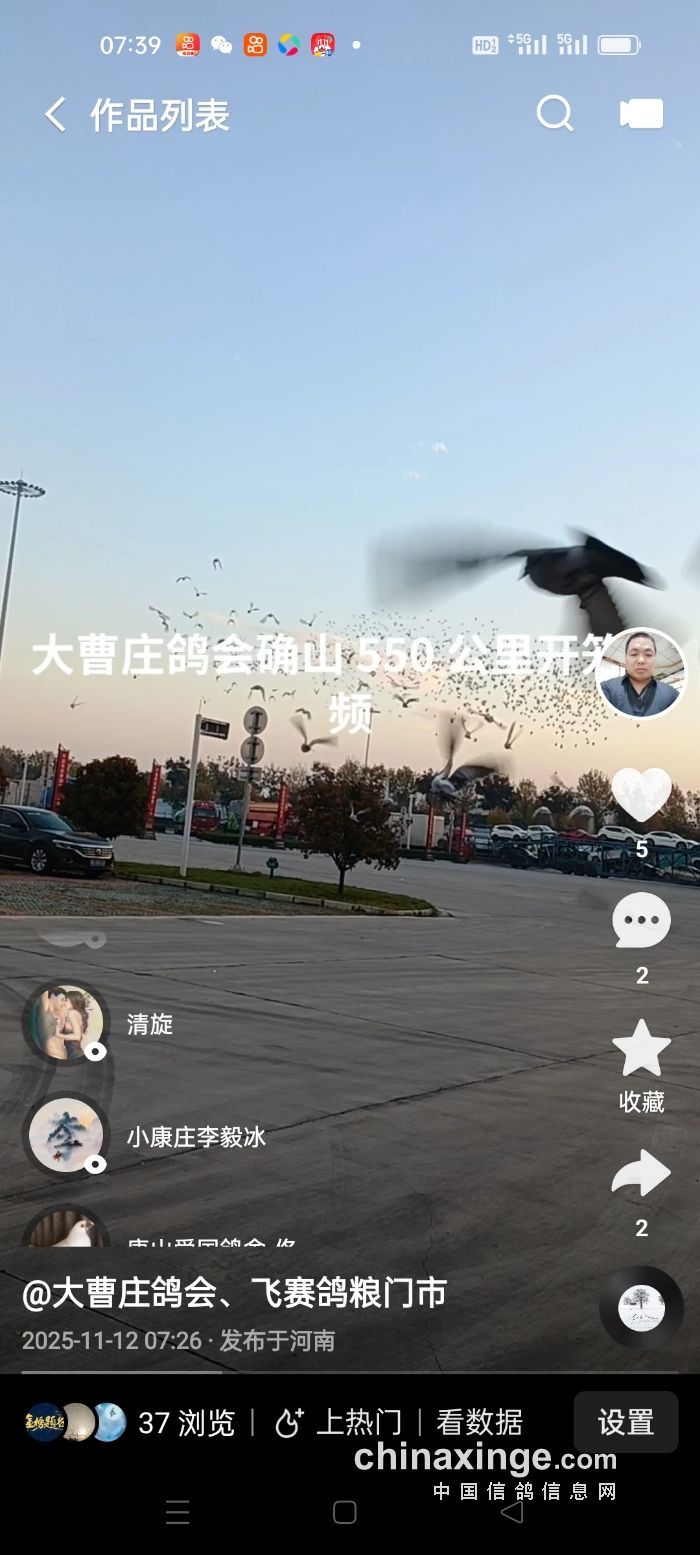The width and height of the screenshot is (700, 1555).
Task: Open 清旋's profile
Action: 66,1023
